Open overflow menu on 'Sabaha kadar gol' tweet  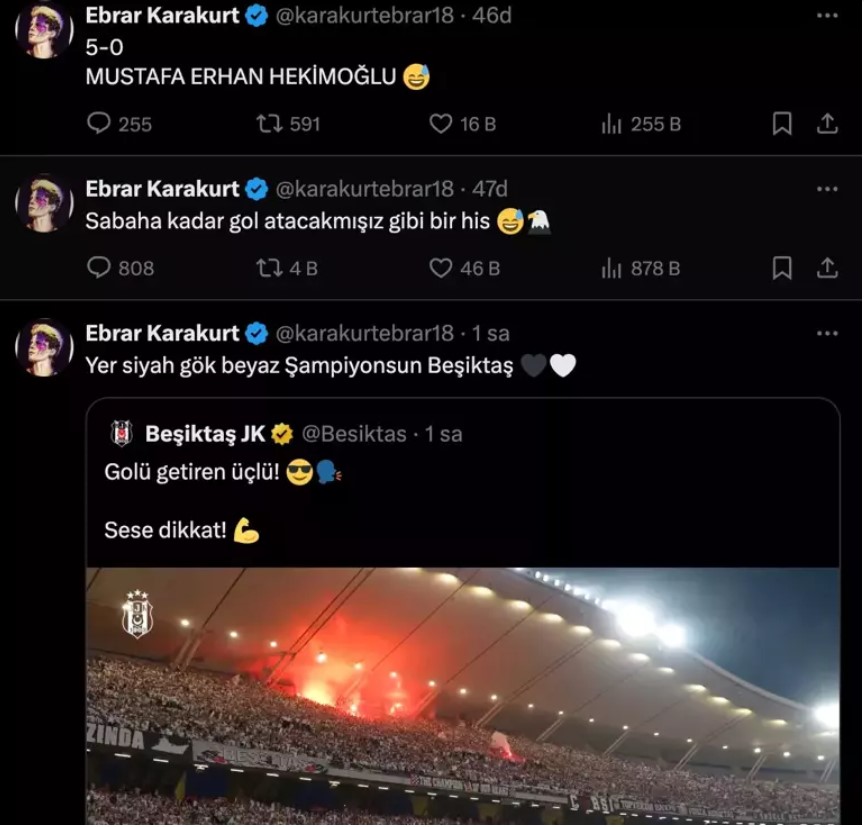click(x=827, y=189)
